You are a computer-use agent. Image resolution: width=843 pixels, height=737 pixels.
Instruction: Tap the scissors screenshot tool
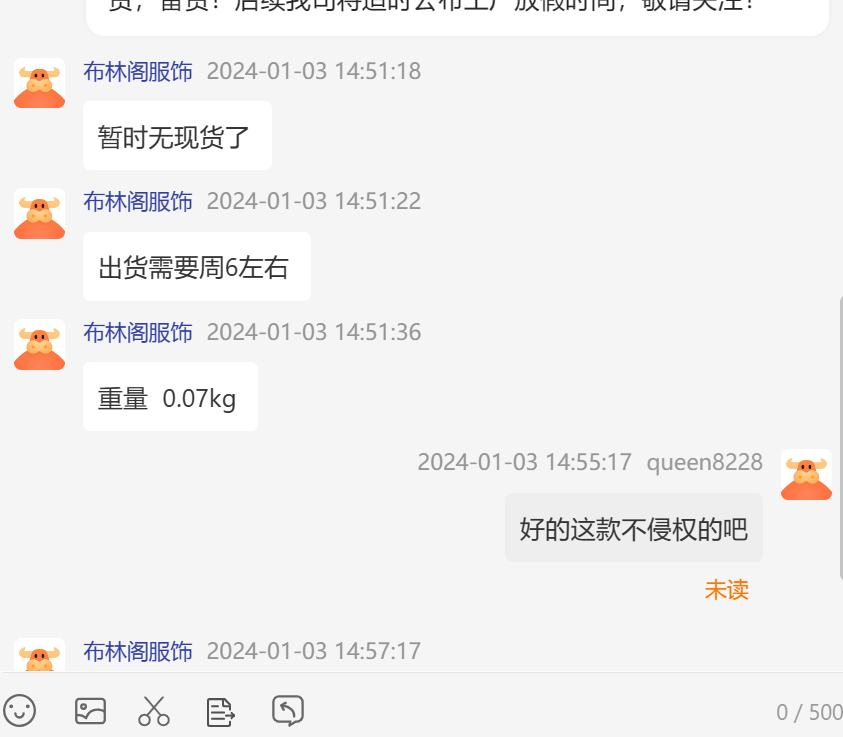click(154, 711)
